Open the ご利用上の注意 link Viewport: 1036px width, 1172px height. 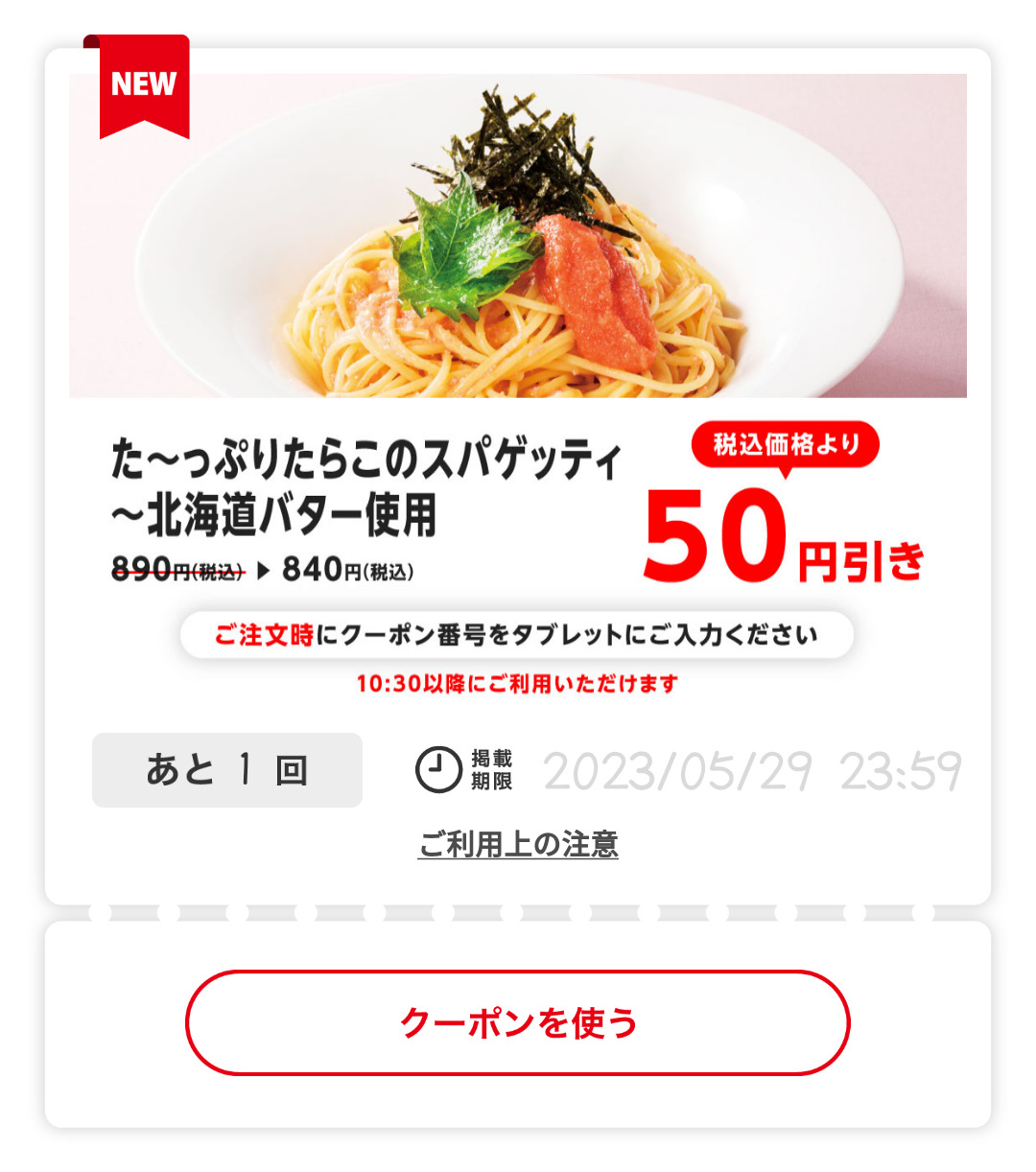click(x=518, y=844)
